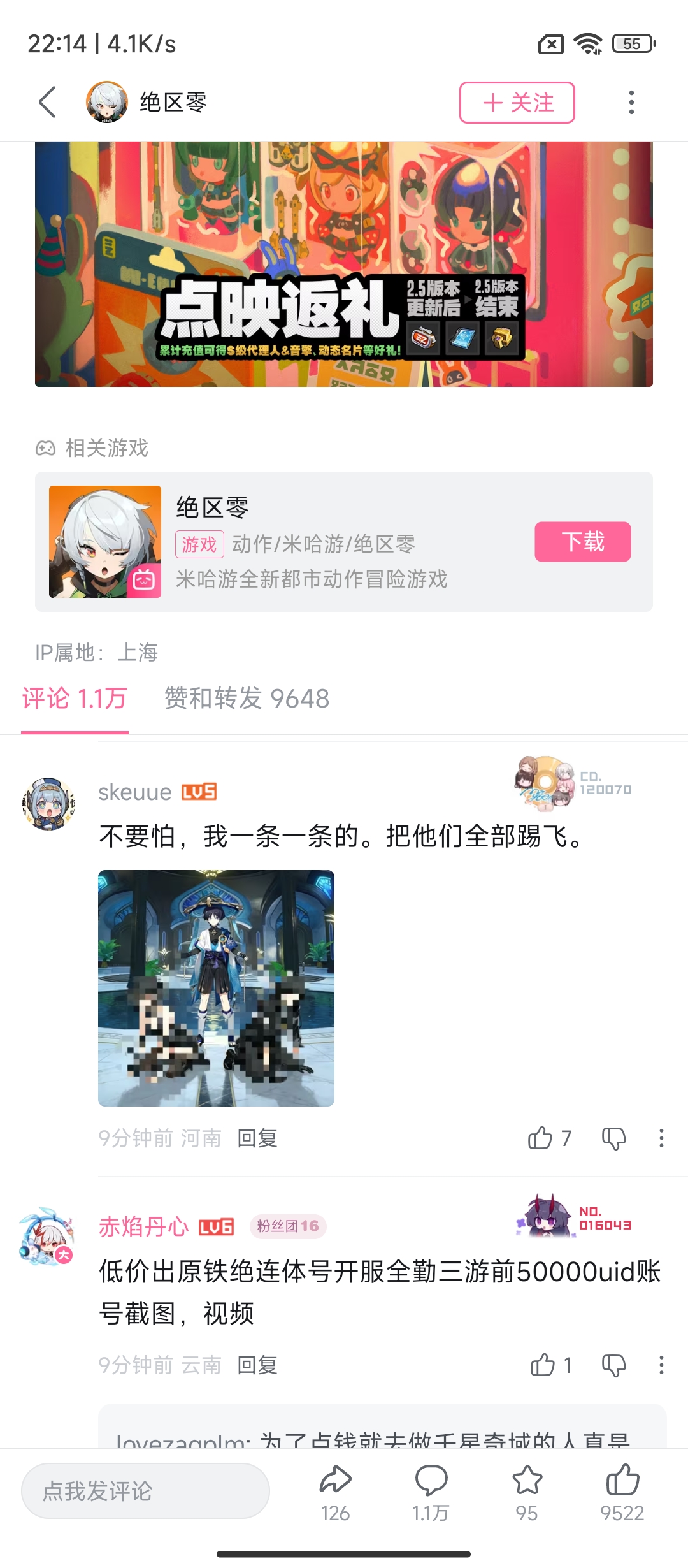688x1568 pixels.
Task: Open the overflow menu in header
Action: (631, 102)
